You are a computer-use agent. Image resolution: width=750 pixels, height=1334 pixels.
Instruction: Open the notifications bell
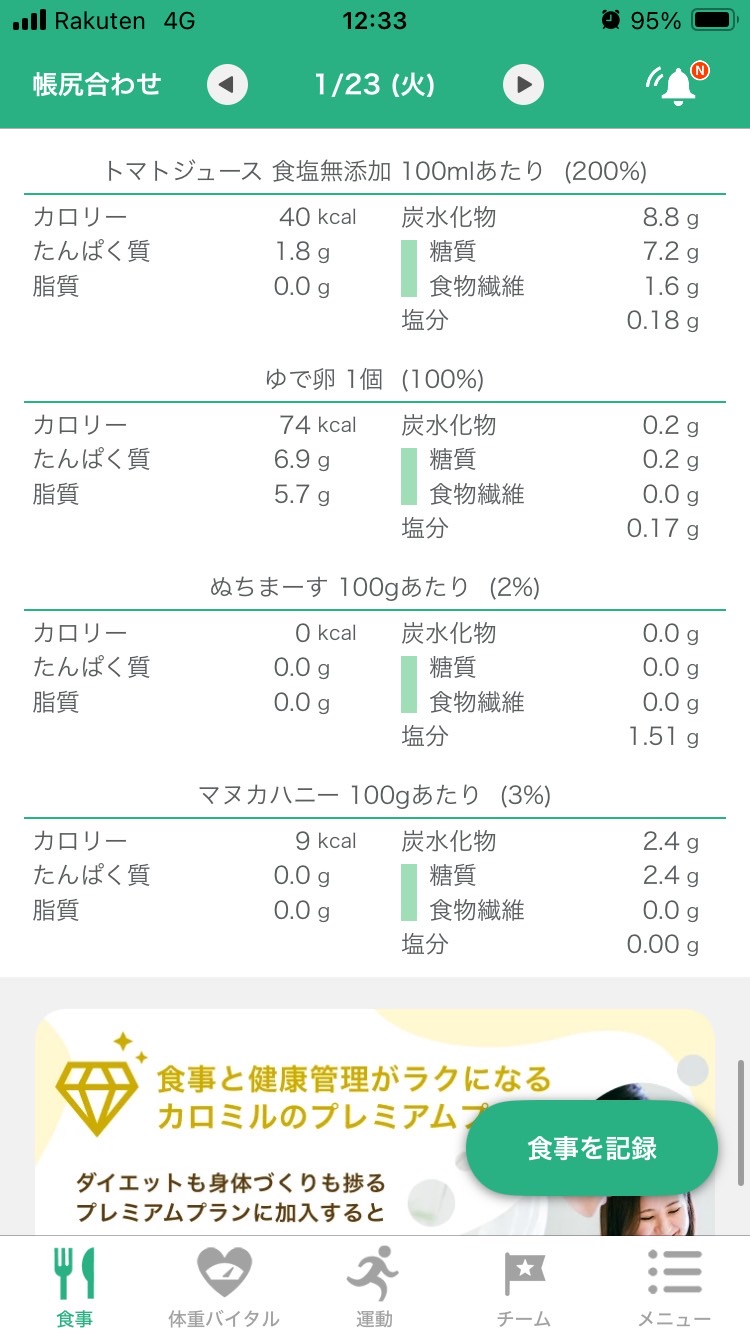pyautogui.click(x=678, y=85)
